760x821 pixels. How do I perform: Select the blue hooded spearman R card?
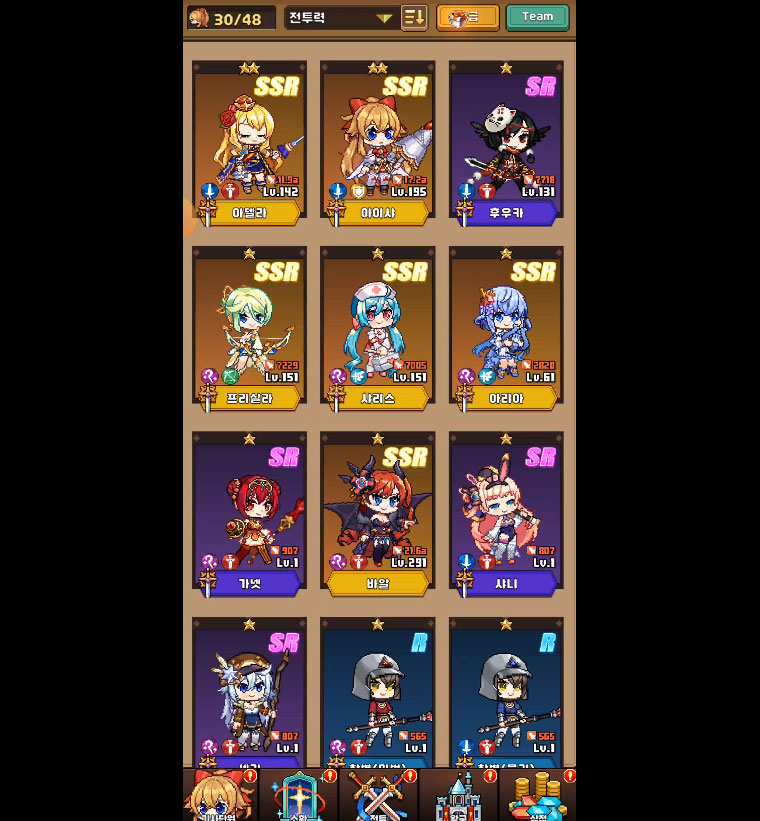(506, 695)
